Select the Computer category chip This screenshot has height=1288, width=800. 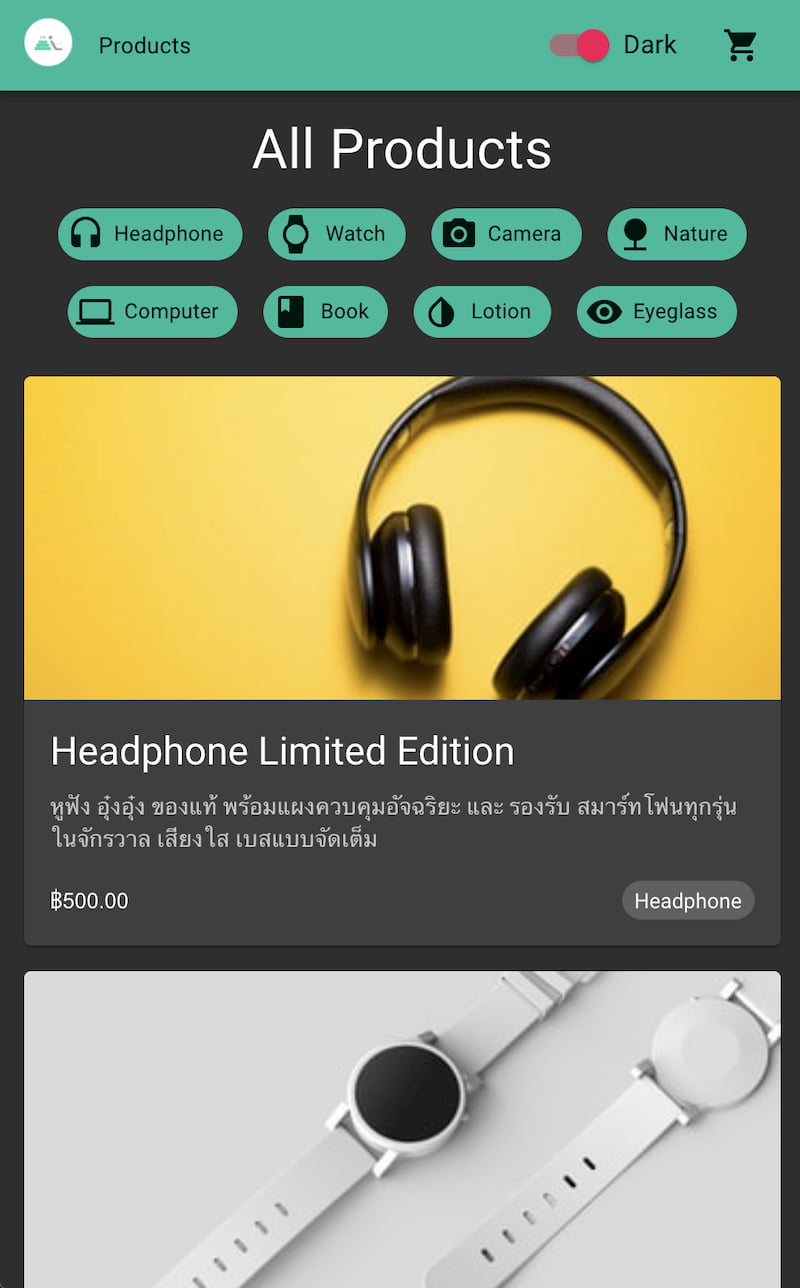[x=153, y=312]
